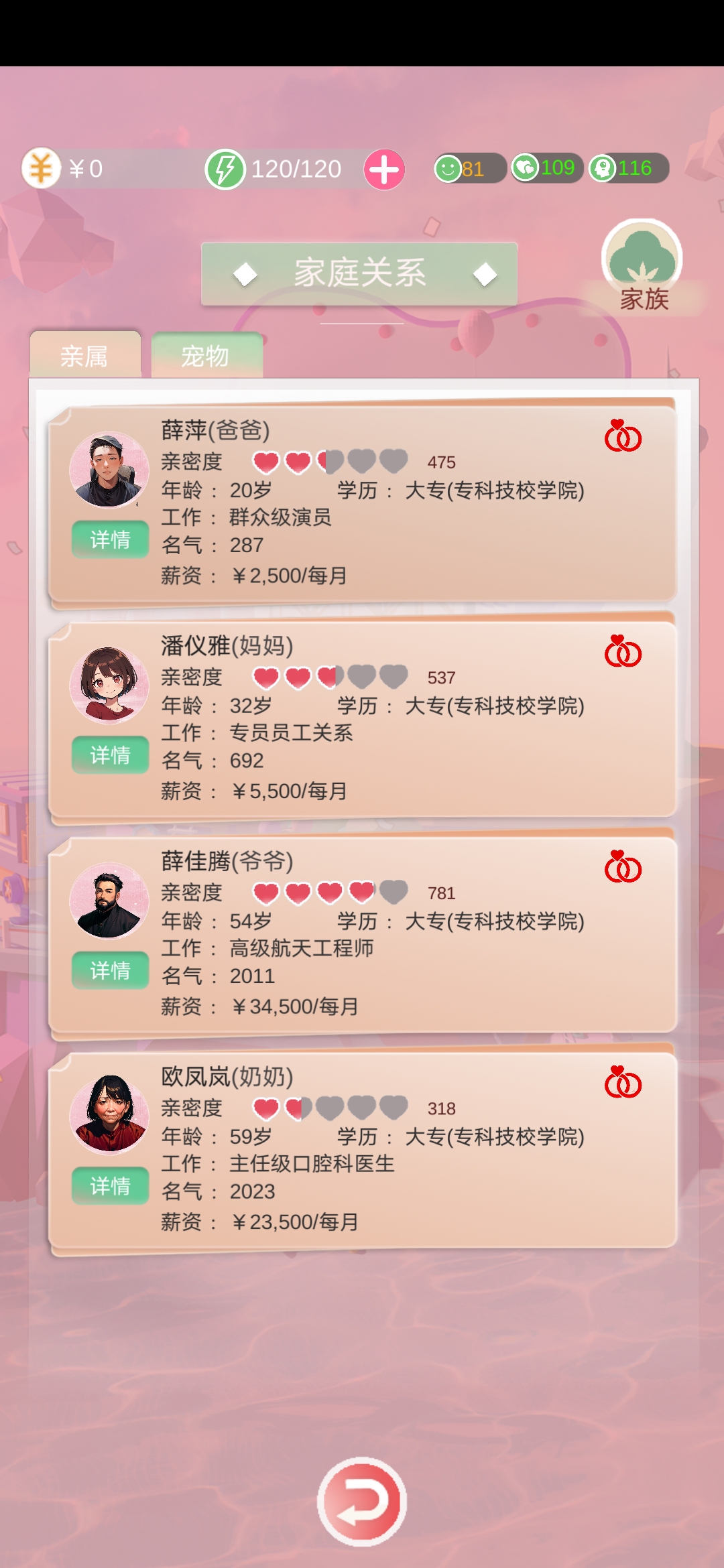Select the 亲属 tab
Screen dimensions: 724x1568
tap(85, 356)
